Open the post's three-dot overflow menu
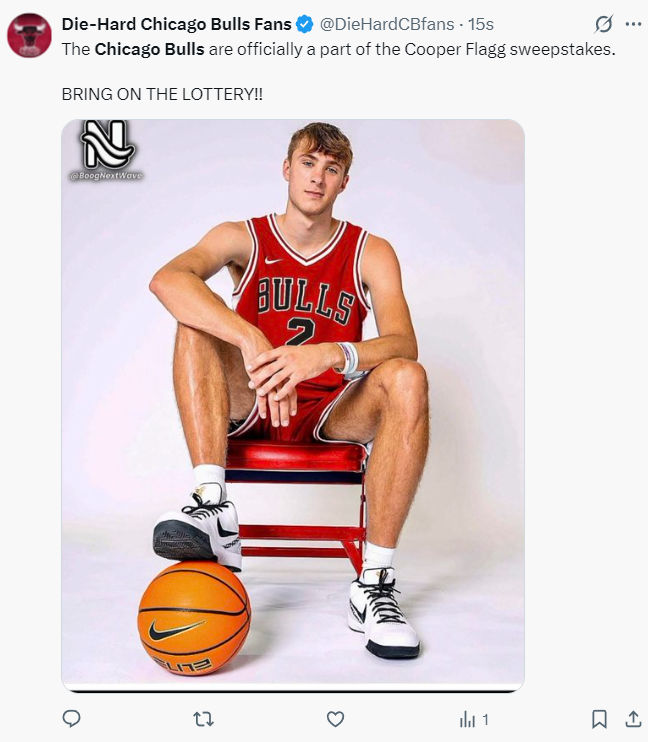 pos(632,24)
